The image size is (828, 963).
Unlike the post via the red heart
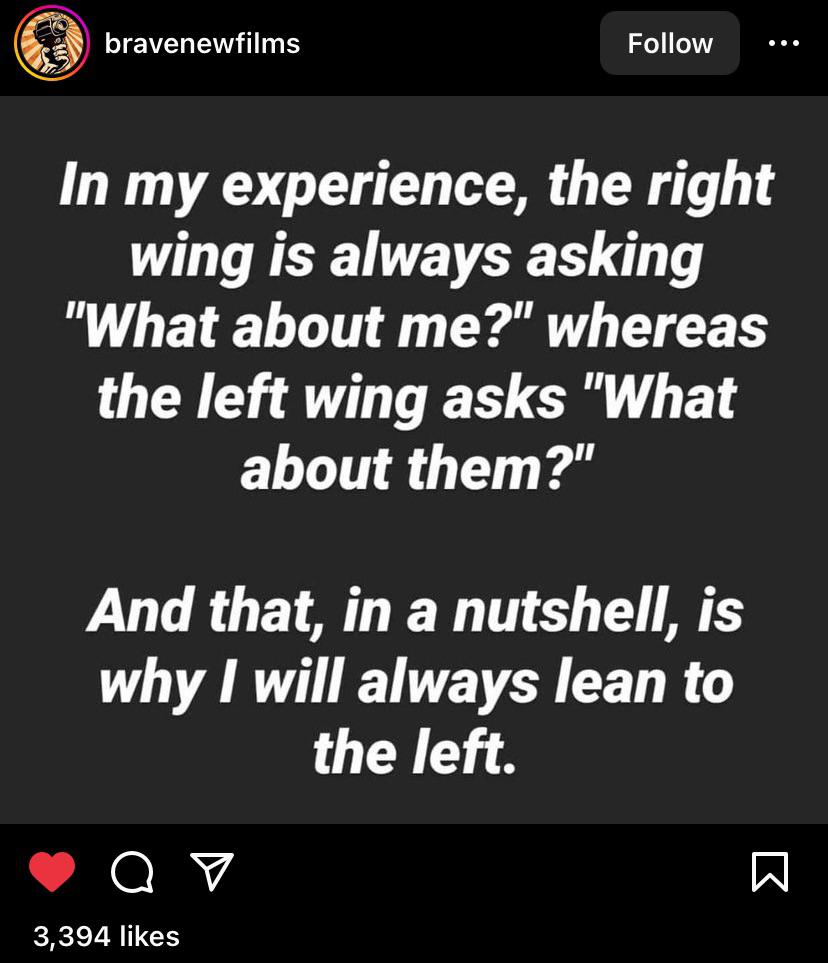[52, 872]
